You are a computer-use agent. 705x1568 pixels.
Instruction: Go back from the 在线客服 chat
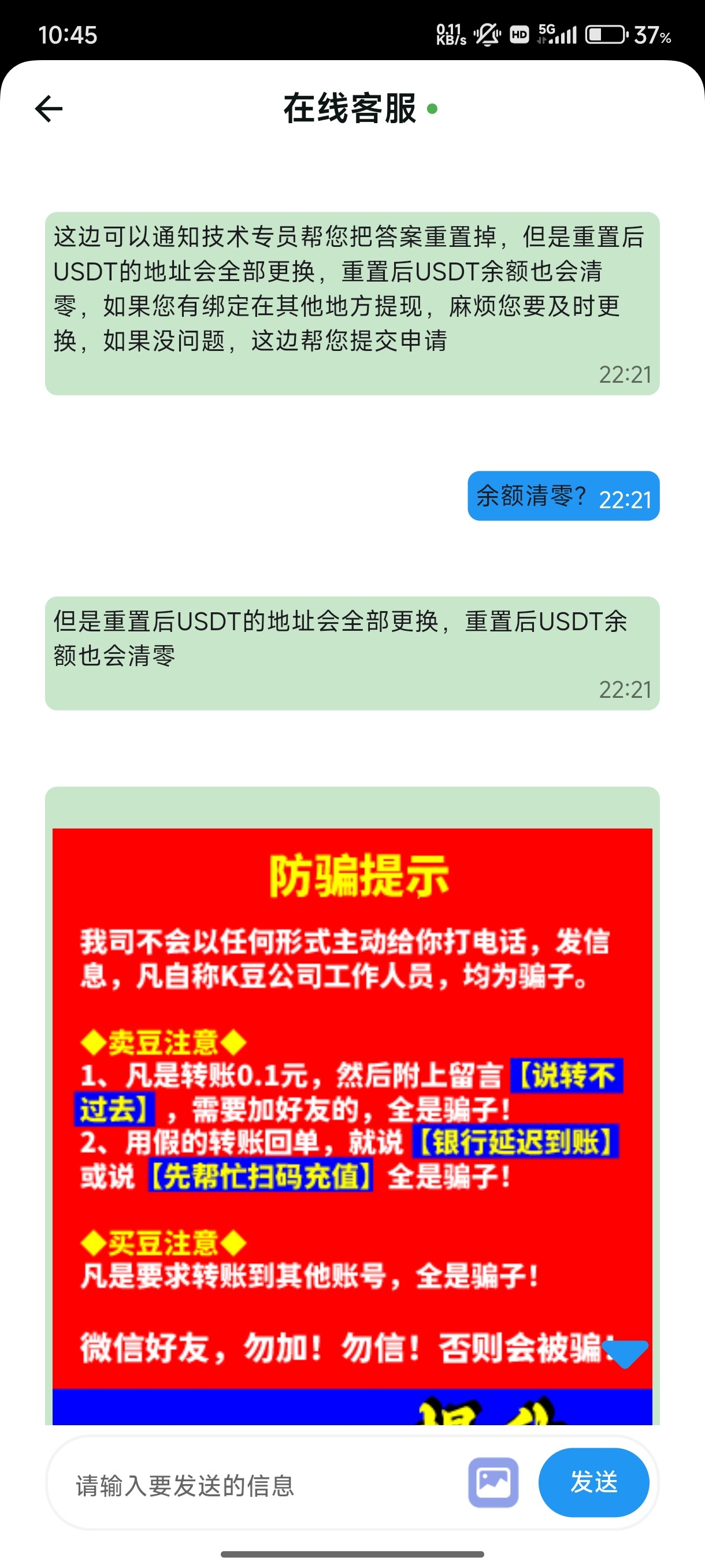pyautogui.click(x=49, y=109)
